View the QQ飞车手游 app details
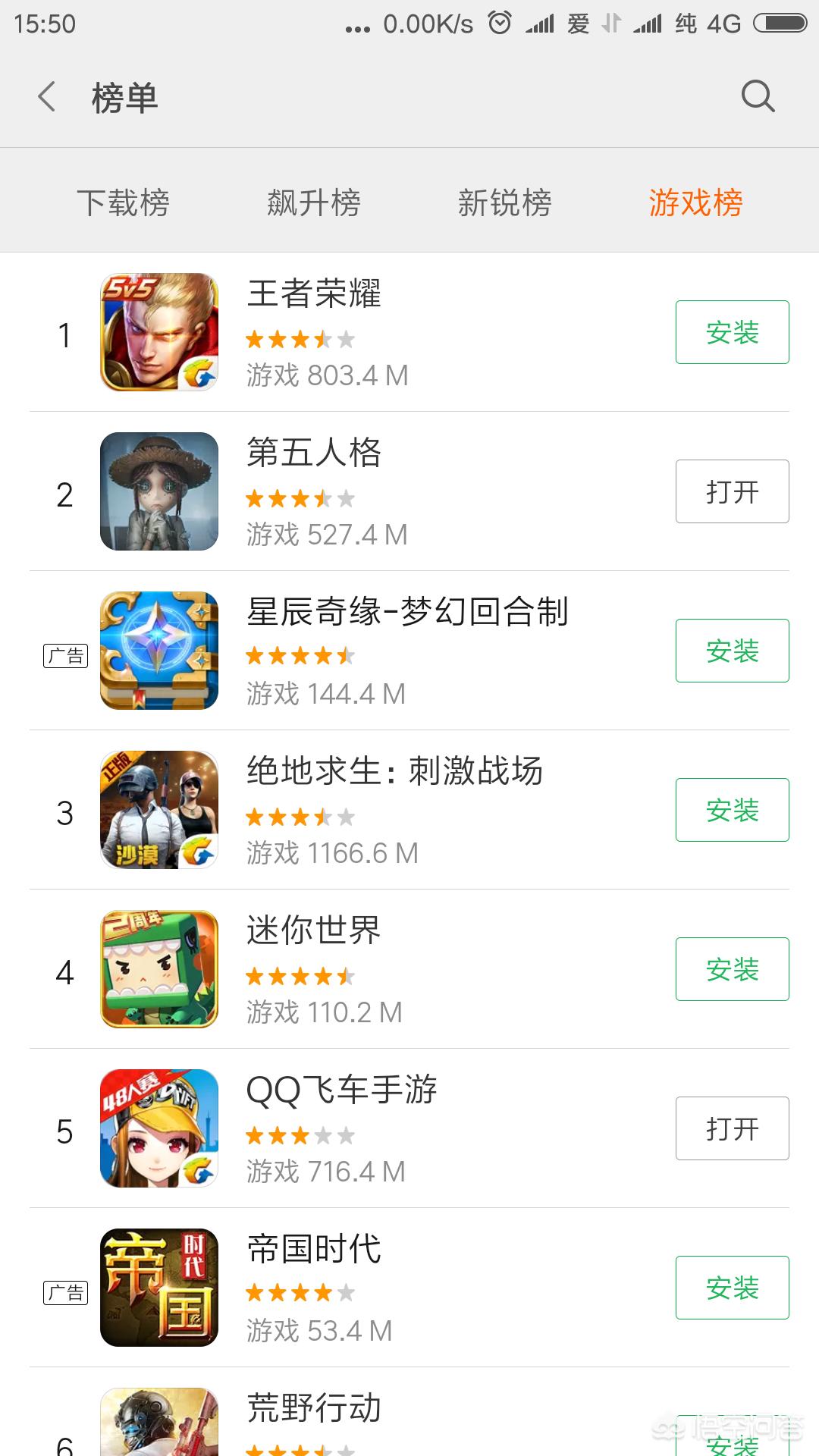 [341, 1090]
